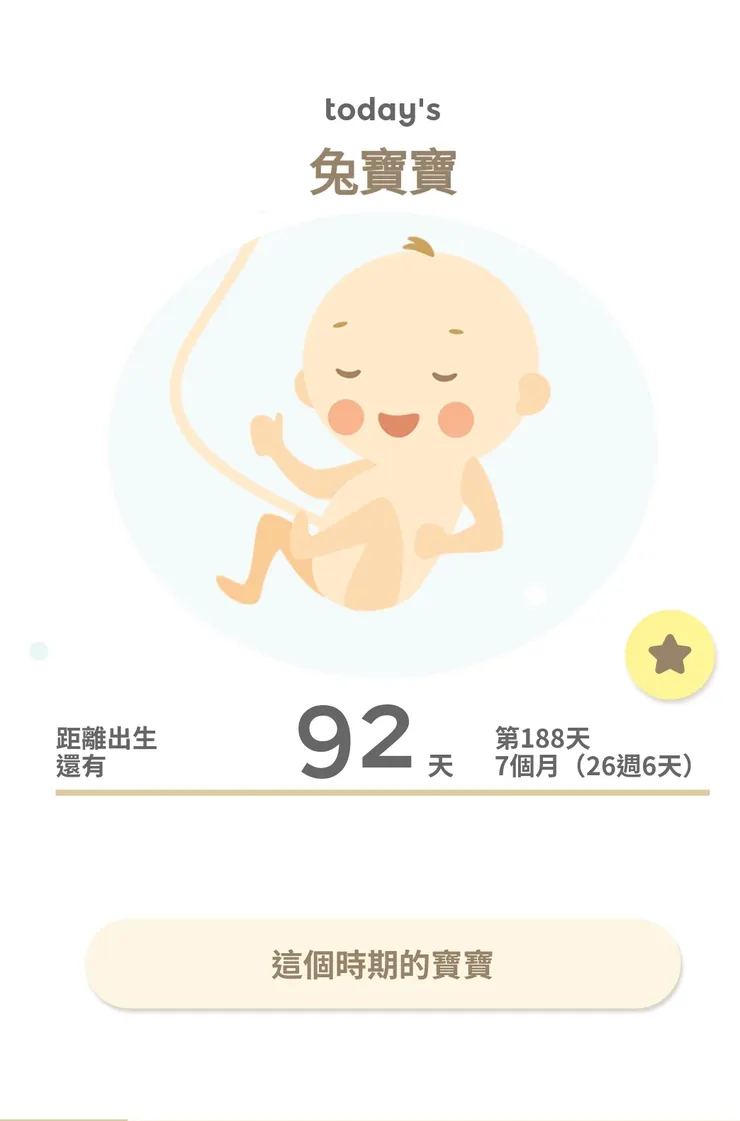
Task: Tap the small dot on the left edge
Action: click(x=37, y=650)
